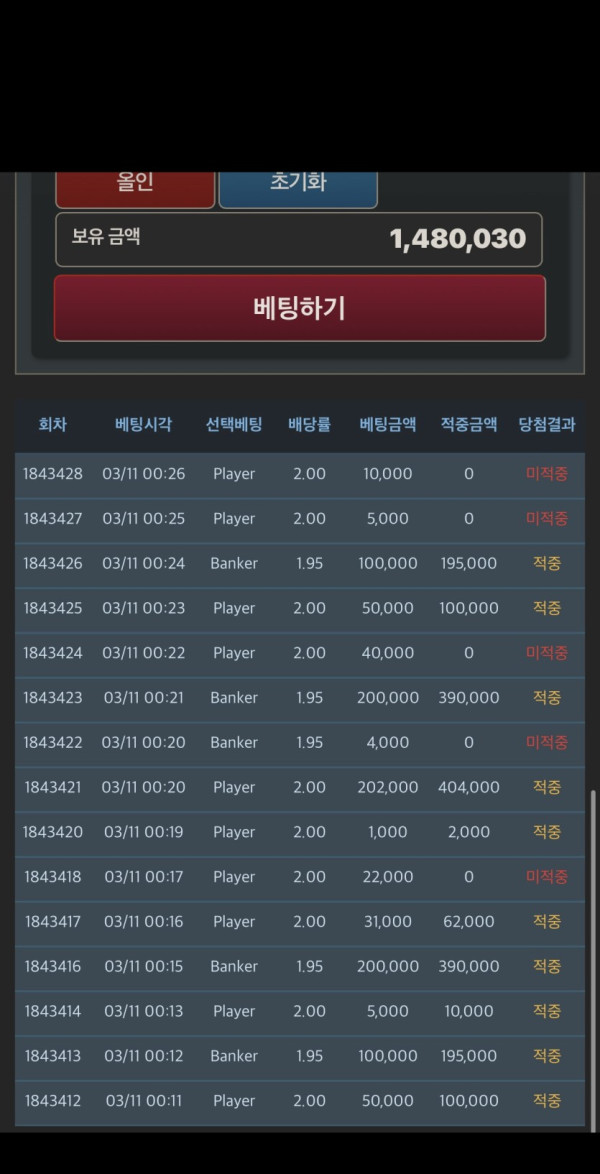Tap the 베팅하기 button

point(300,308)
